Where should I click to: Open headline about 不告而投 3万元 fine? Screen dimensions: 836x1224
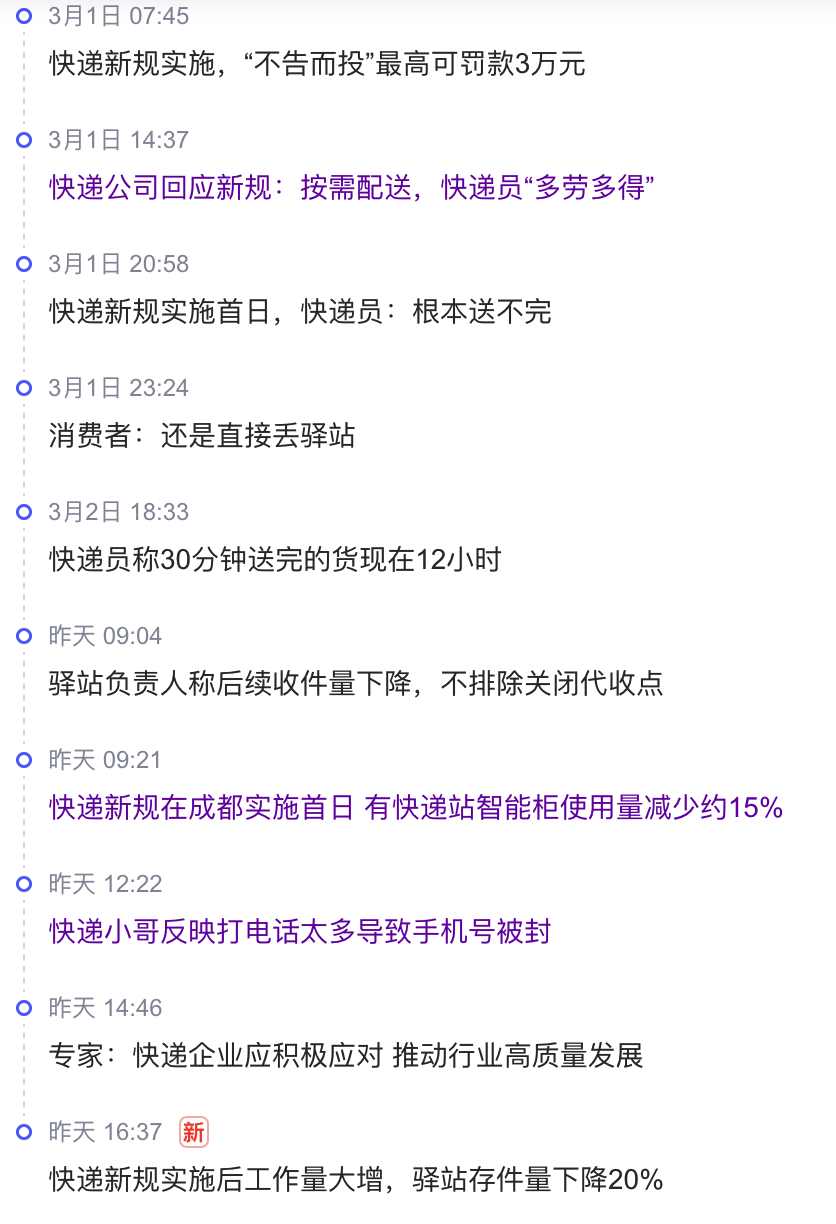point(317,65)
